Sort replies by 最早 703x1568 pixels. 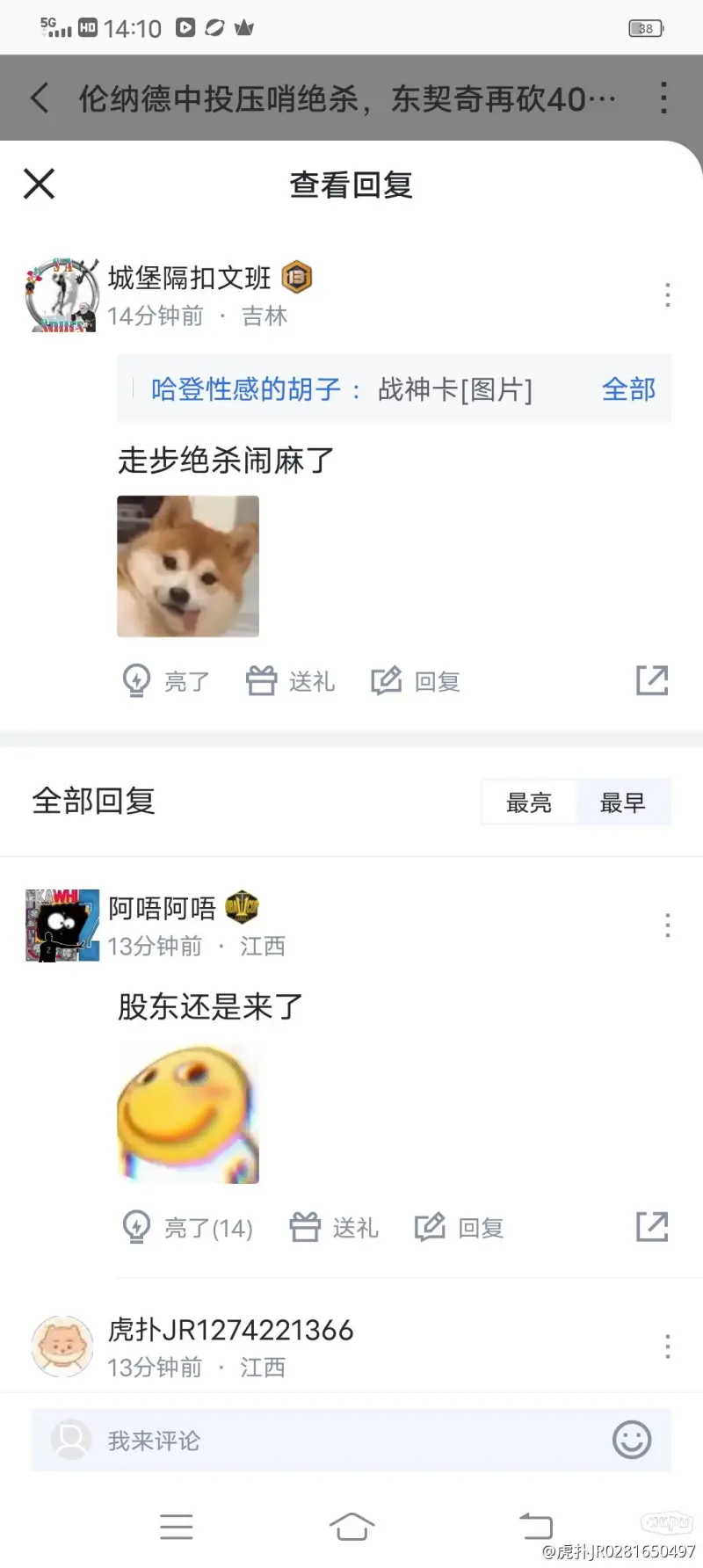click(623, 802)
